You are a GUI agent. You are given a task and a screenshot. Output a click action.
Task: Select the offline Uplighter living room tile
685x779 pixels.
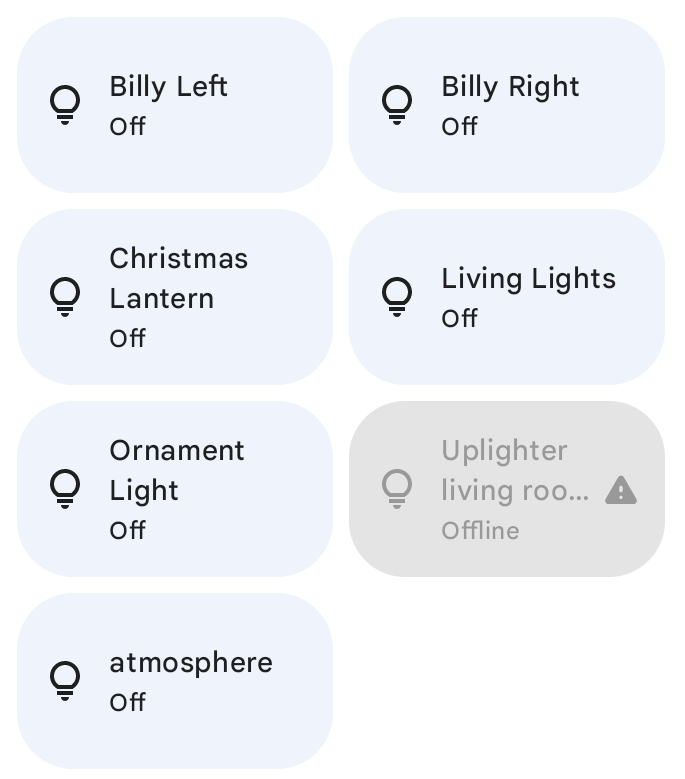click(x=507, y=489)
